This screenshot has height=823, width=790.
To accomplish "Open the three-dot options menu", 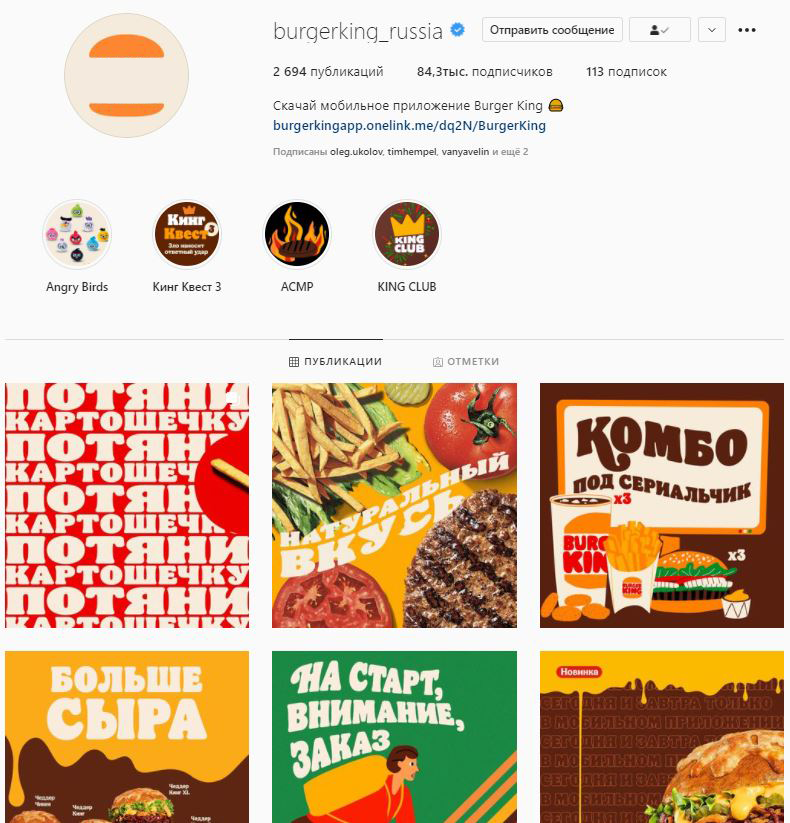I will [747, 30].
